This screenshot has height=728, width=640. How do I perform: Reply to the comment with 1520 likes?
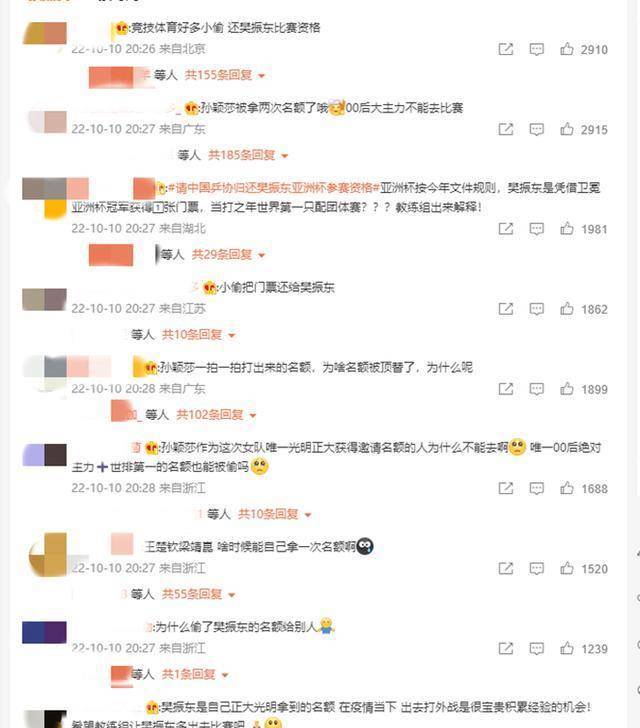point(537,568)
